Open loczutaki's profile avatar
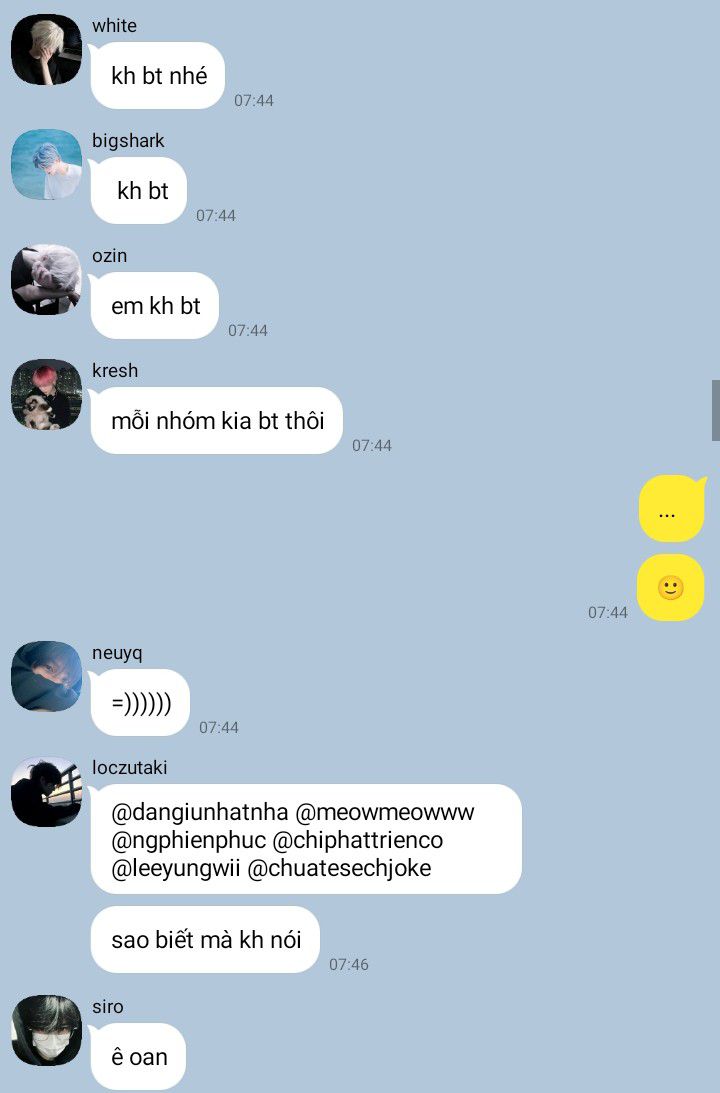Screen dimensions: 720x1093 point(46,792)
